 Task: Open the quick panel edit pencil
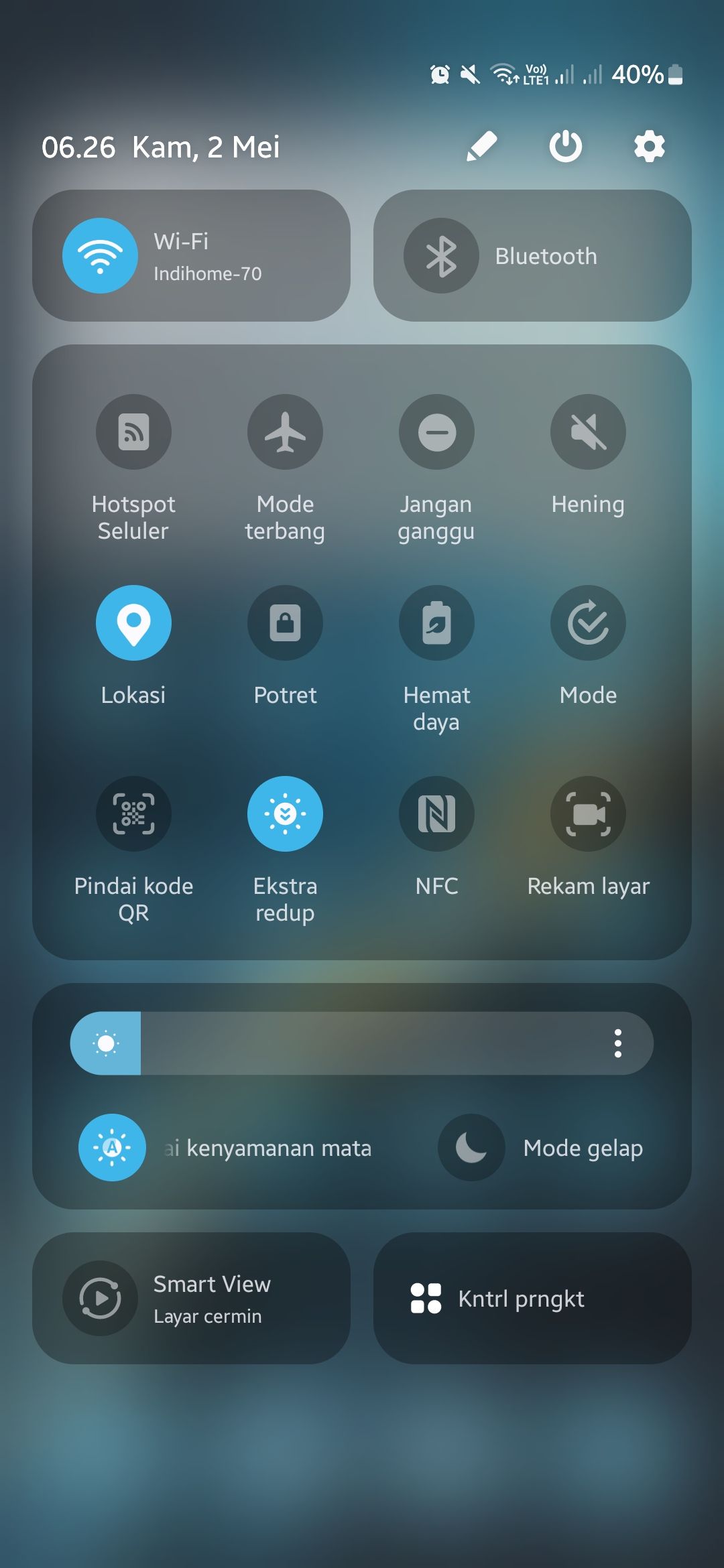[481, 147]
